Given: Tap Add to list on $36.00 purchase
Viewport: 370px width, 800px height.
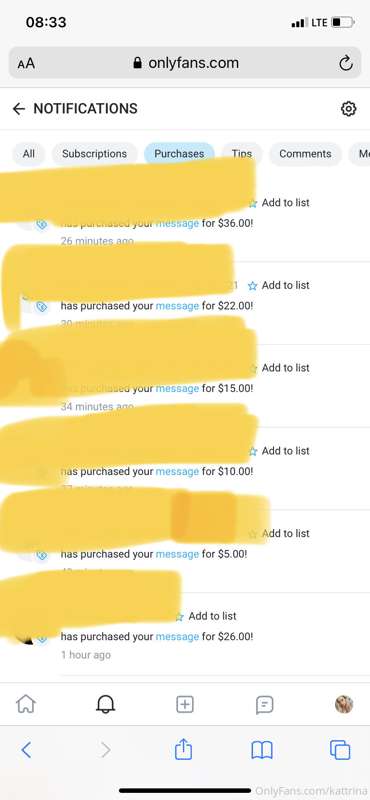Looking at the screenshot, I should coord(279,203).
